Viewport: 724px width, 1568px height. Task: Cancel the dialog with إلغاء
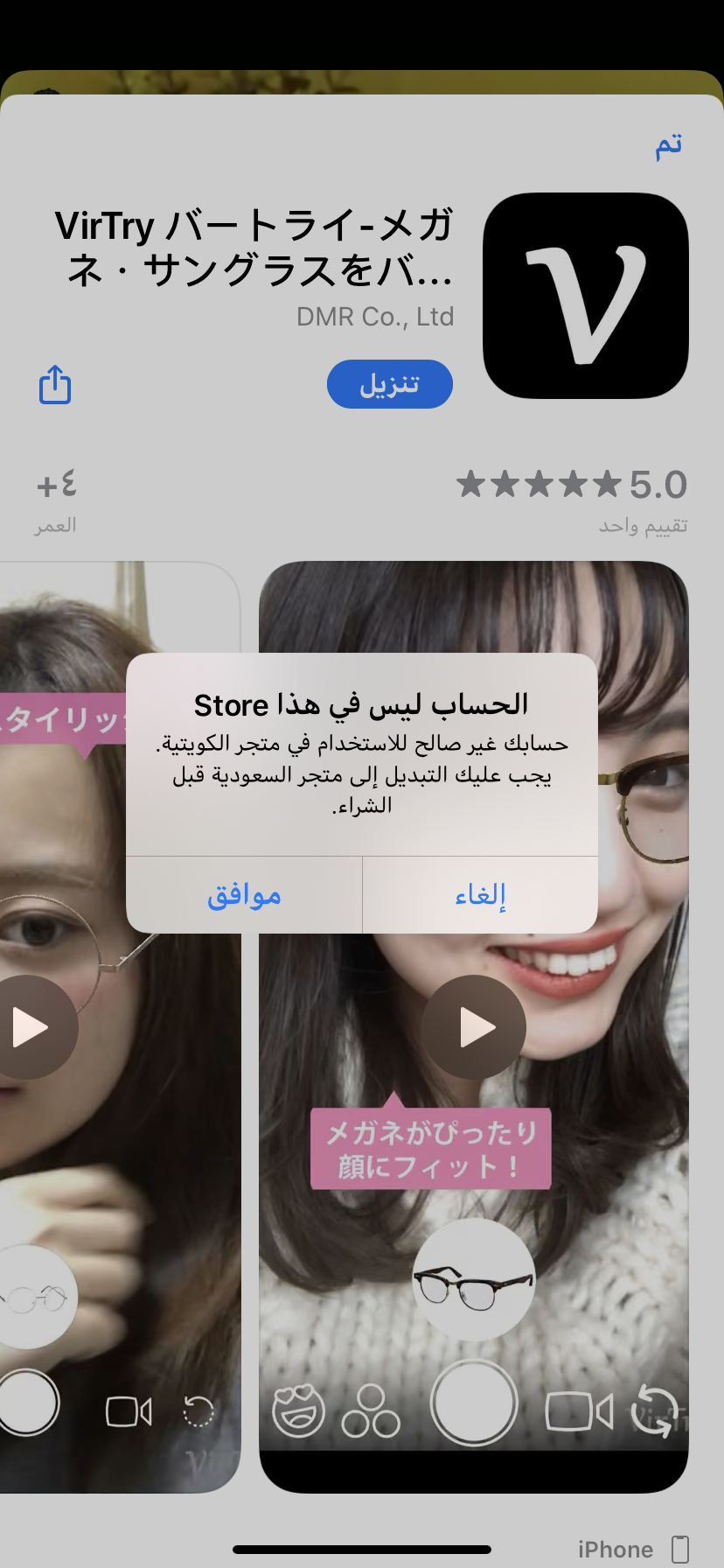[480, 894]
